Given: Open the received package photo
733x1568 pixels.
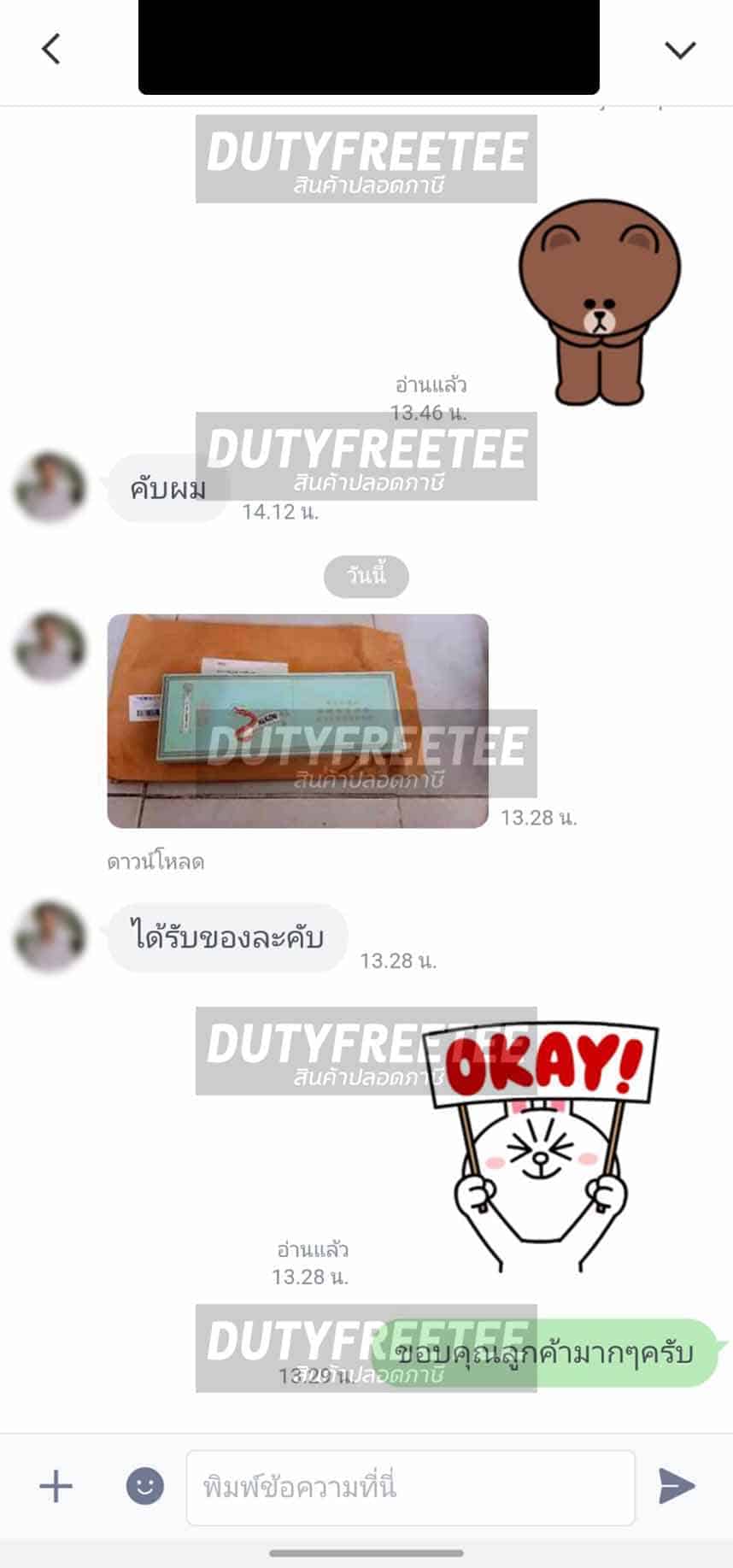Looking at the screenshot, I should [x=297, y=720].
